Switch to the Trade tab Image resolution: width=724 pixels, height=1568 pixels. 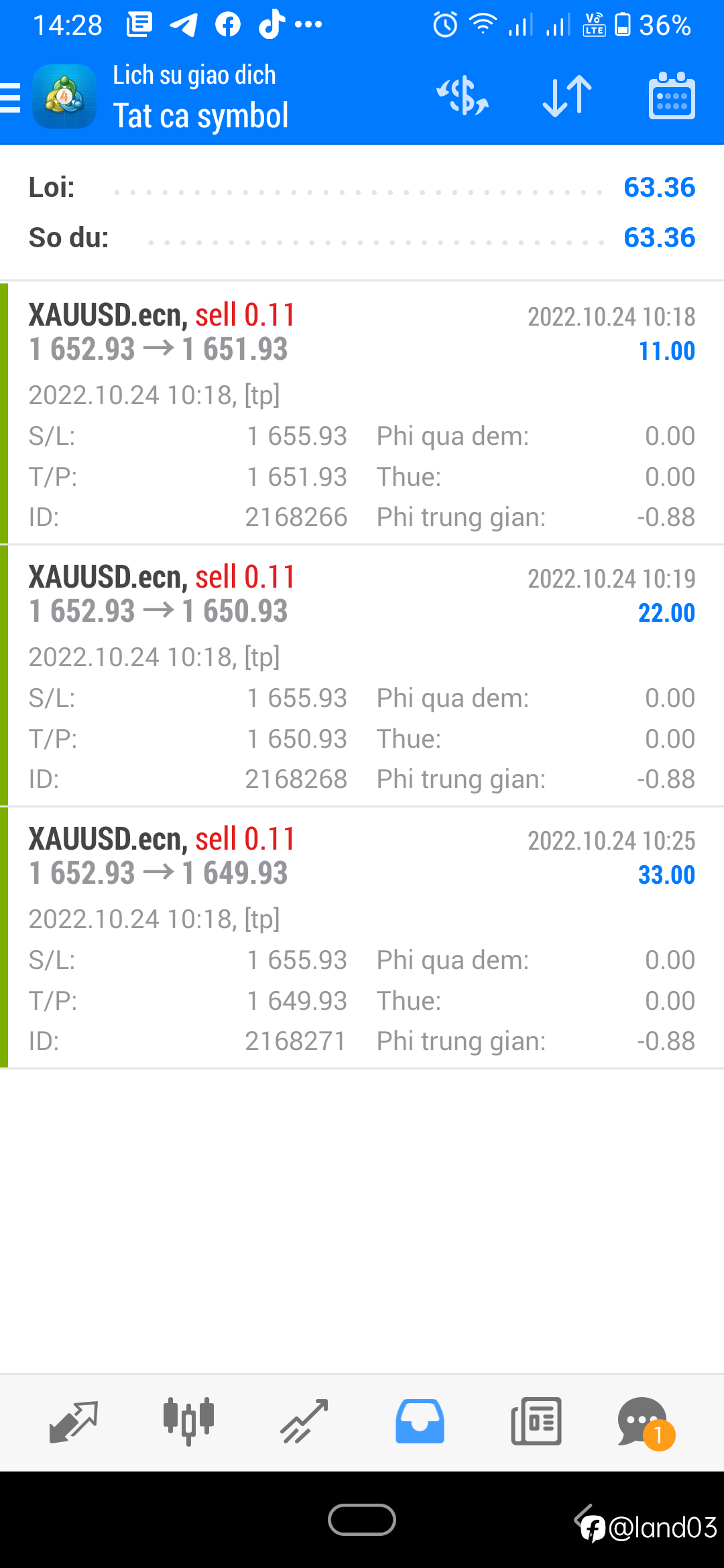pyautogui.click(x=304, y=1422)
